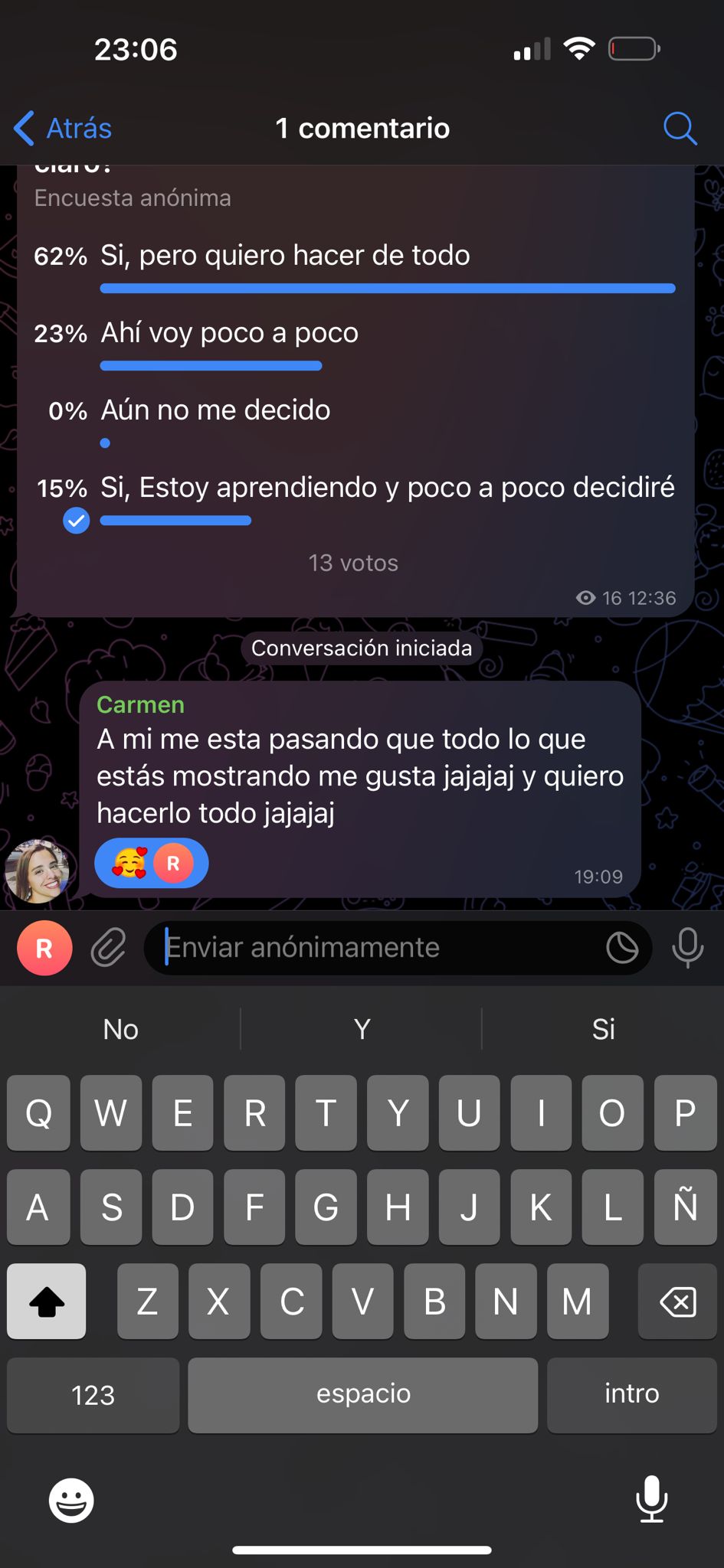Image resolution: width=724 pixels, height=1568 pixels.
Task: Tap the intro key
Action: [x=631, y=1395]
